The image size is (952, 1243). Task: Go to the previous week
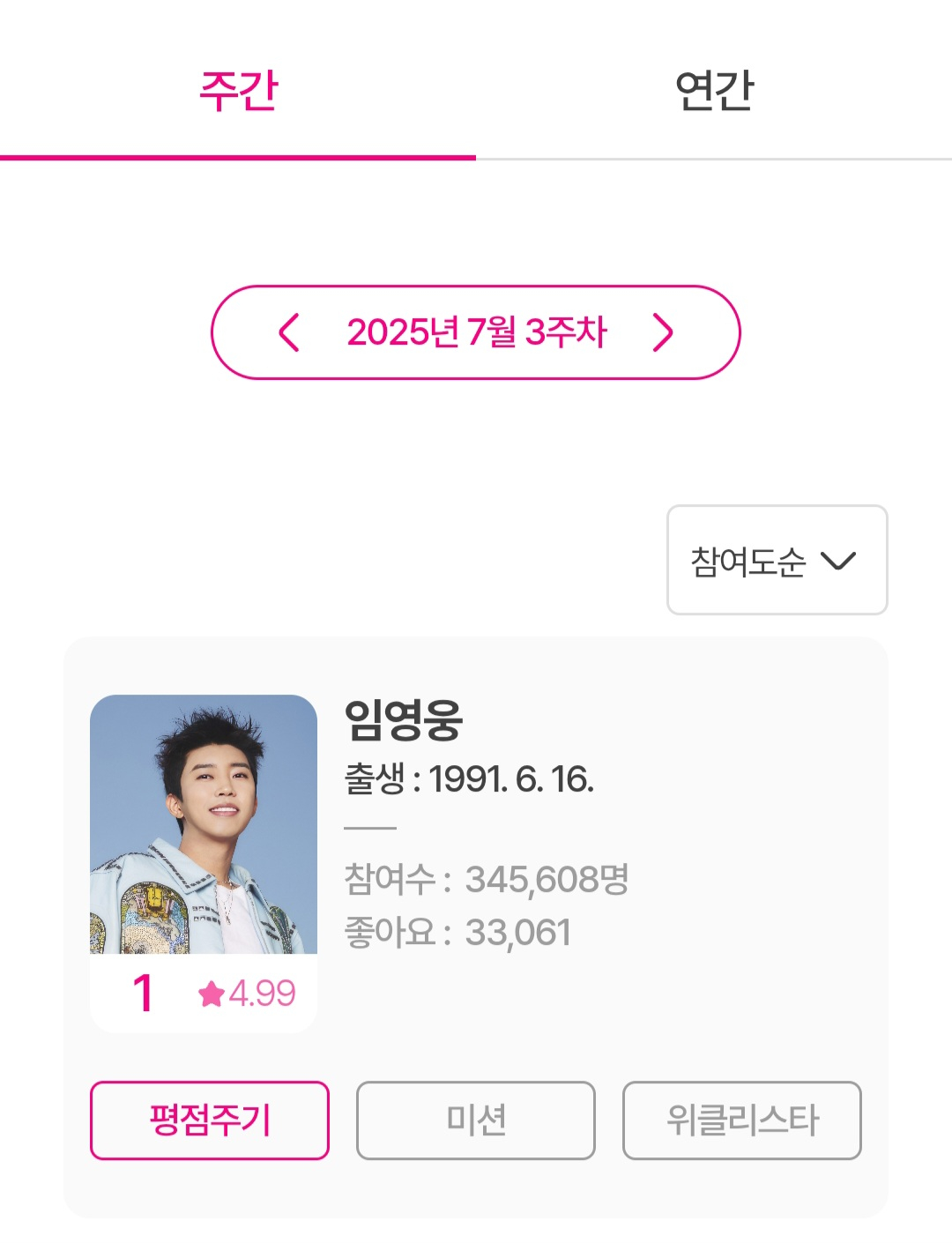pos(288,332)
